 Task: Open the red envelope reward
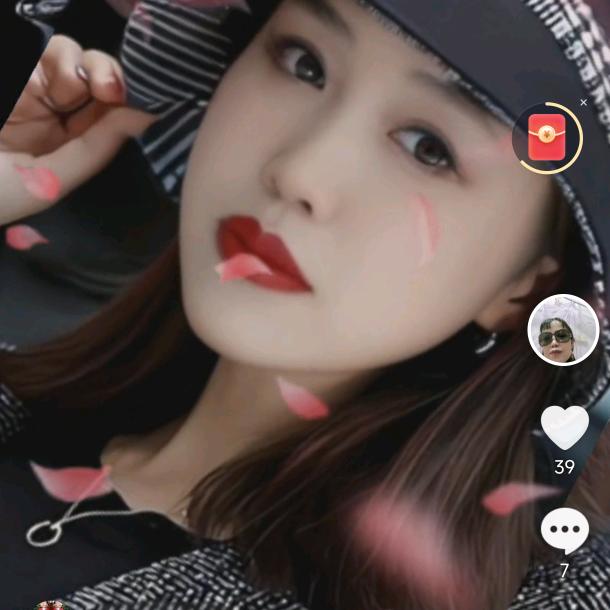click(x=547, y=138)
